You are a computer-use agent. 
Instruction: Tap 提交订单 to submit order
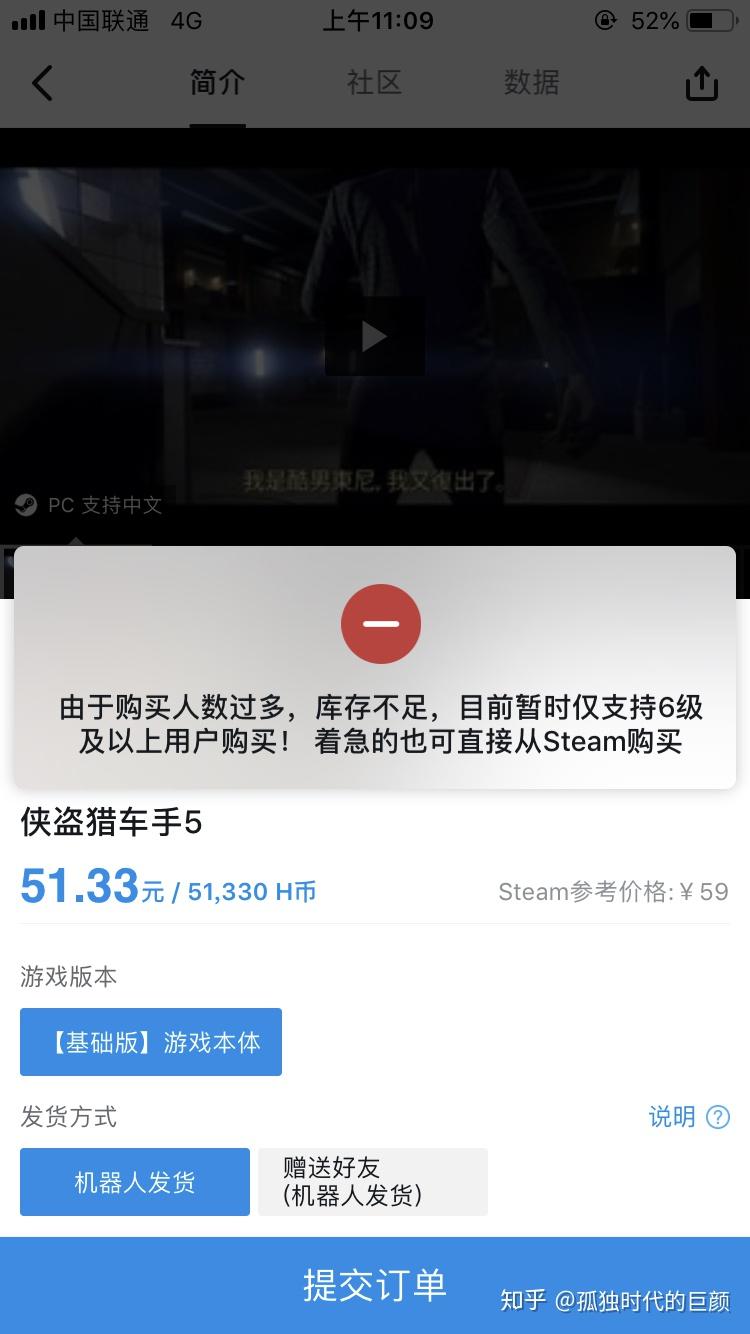tap(374, 1285)
